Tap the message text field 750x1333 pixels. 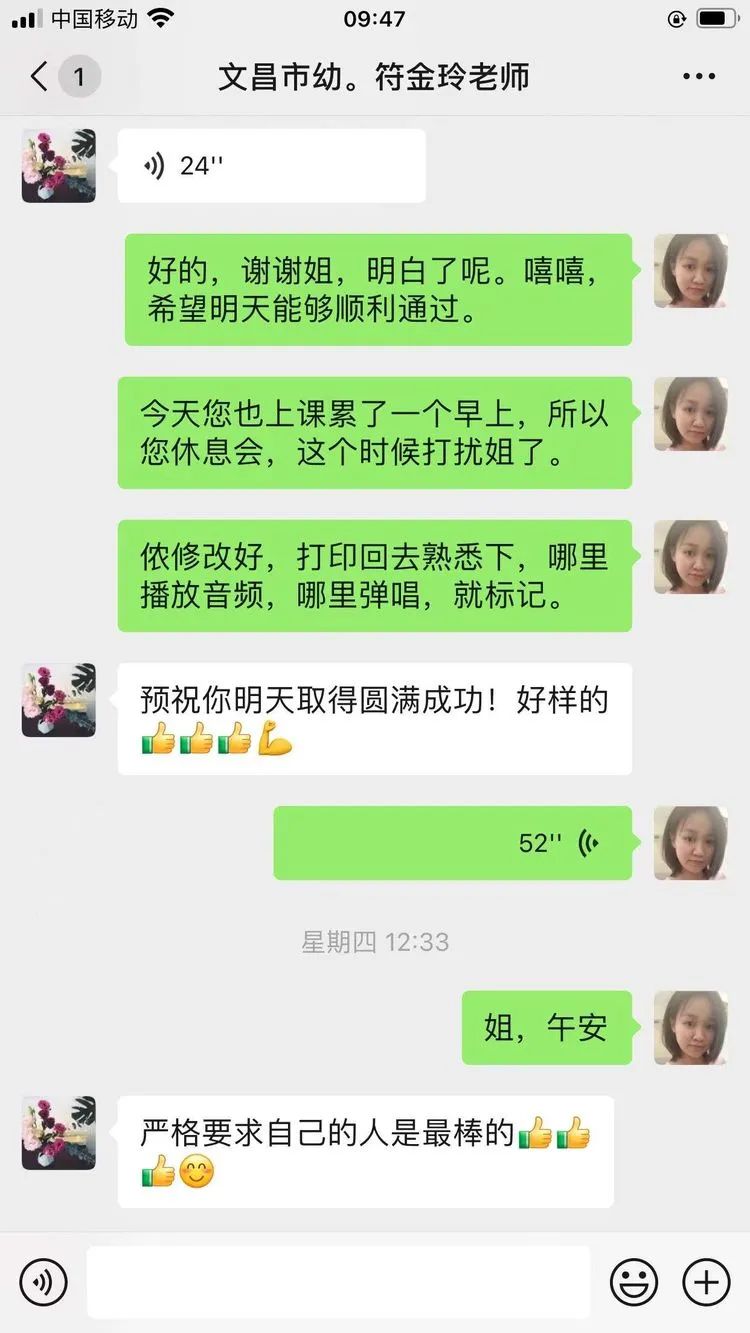tap(338, 1281)
